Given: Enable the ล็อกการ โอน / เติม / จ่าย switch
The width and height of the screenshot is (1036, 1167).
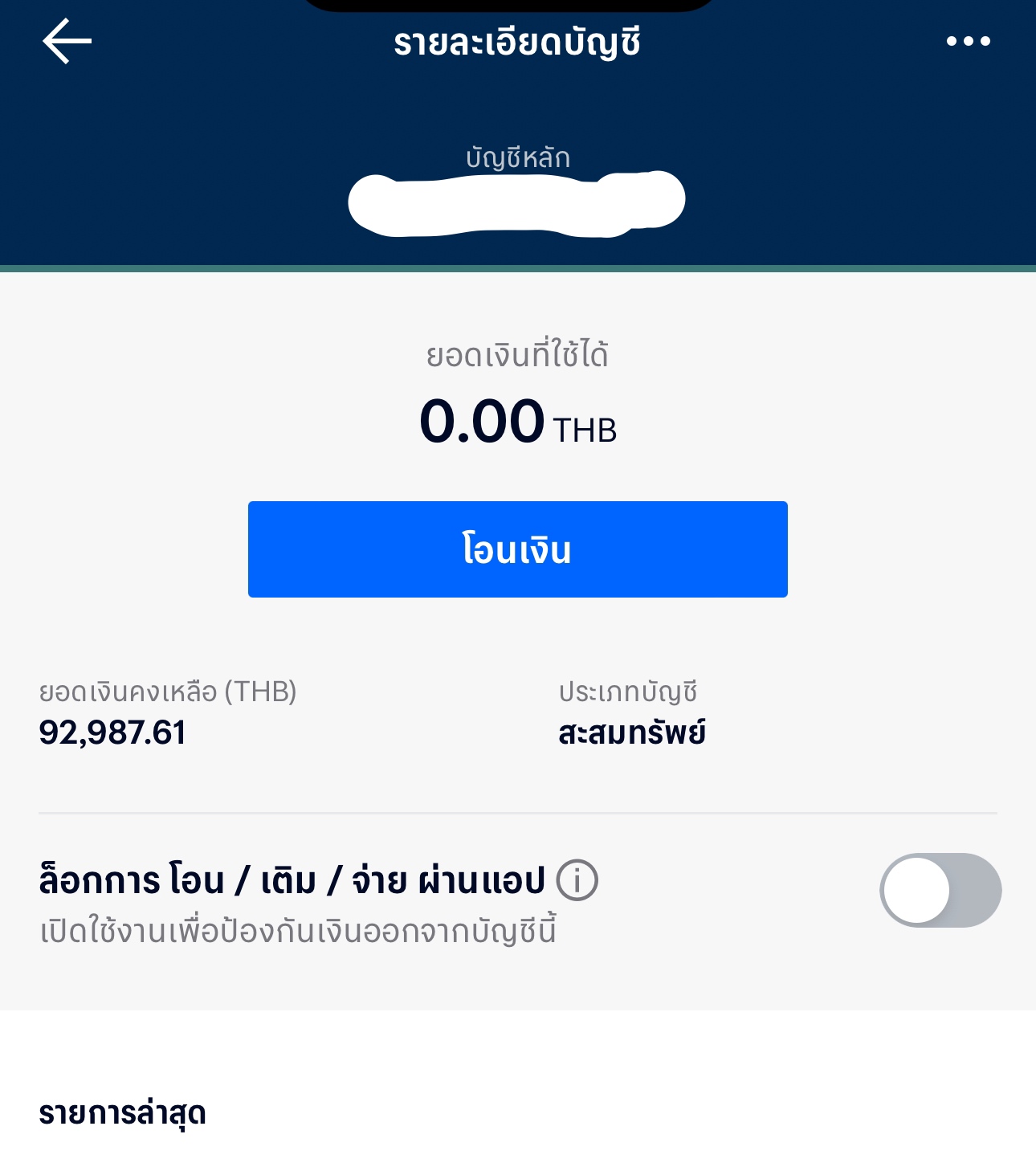Looking at the screenshot, I should click(940, 891).
